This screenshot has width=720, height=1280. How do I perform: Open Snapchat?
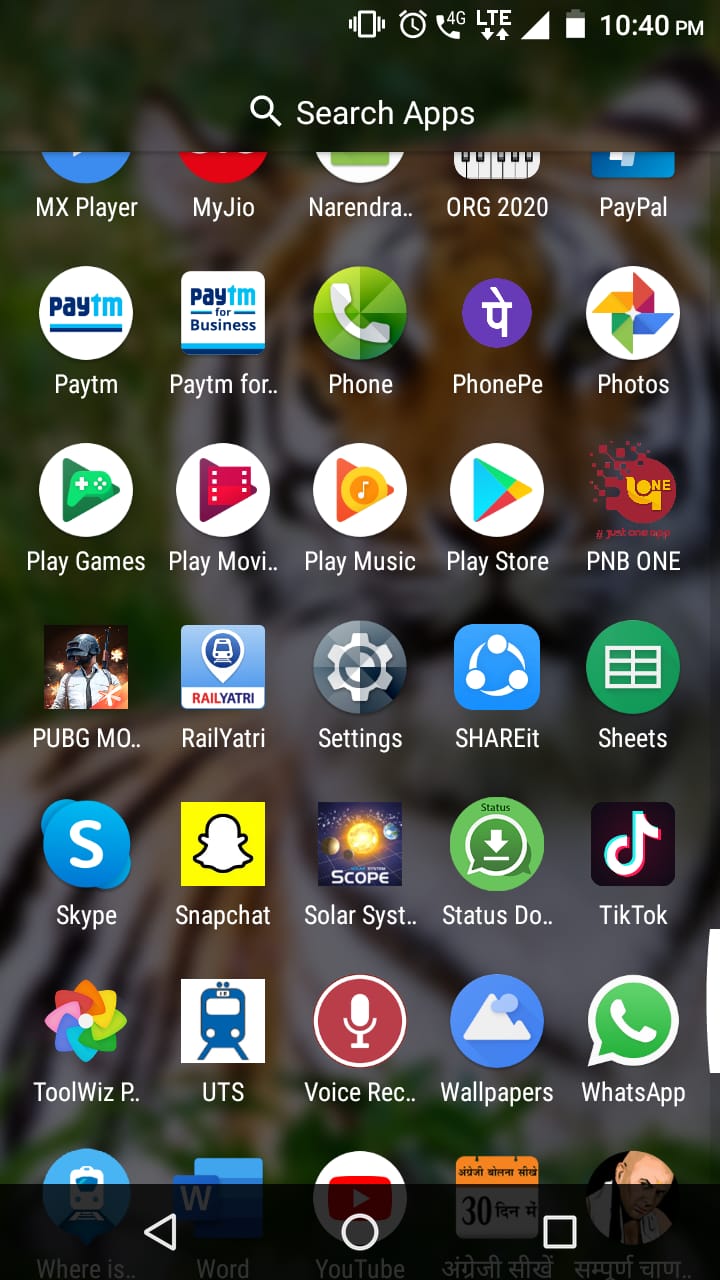(x=223, y=844)
